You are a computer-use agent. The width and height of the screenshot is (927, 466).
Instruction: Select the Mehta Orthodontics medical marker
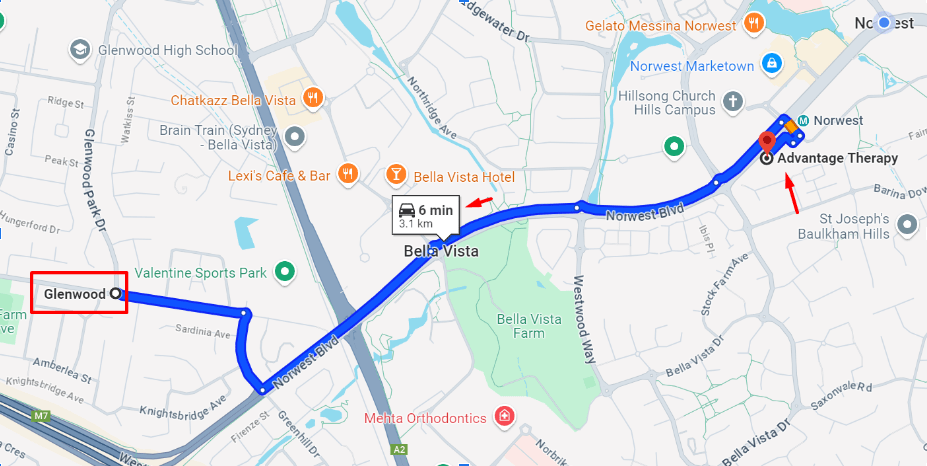tap(506, 415)
